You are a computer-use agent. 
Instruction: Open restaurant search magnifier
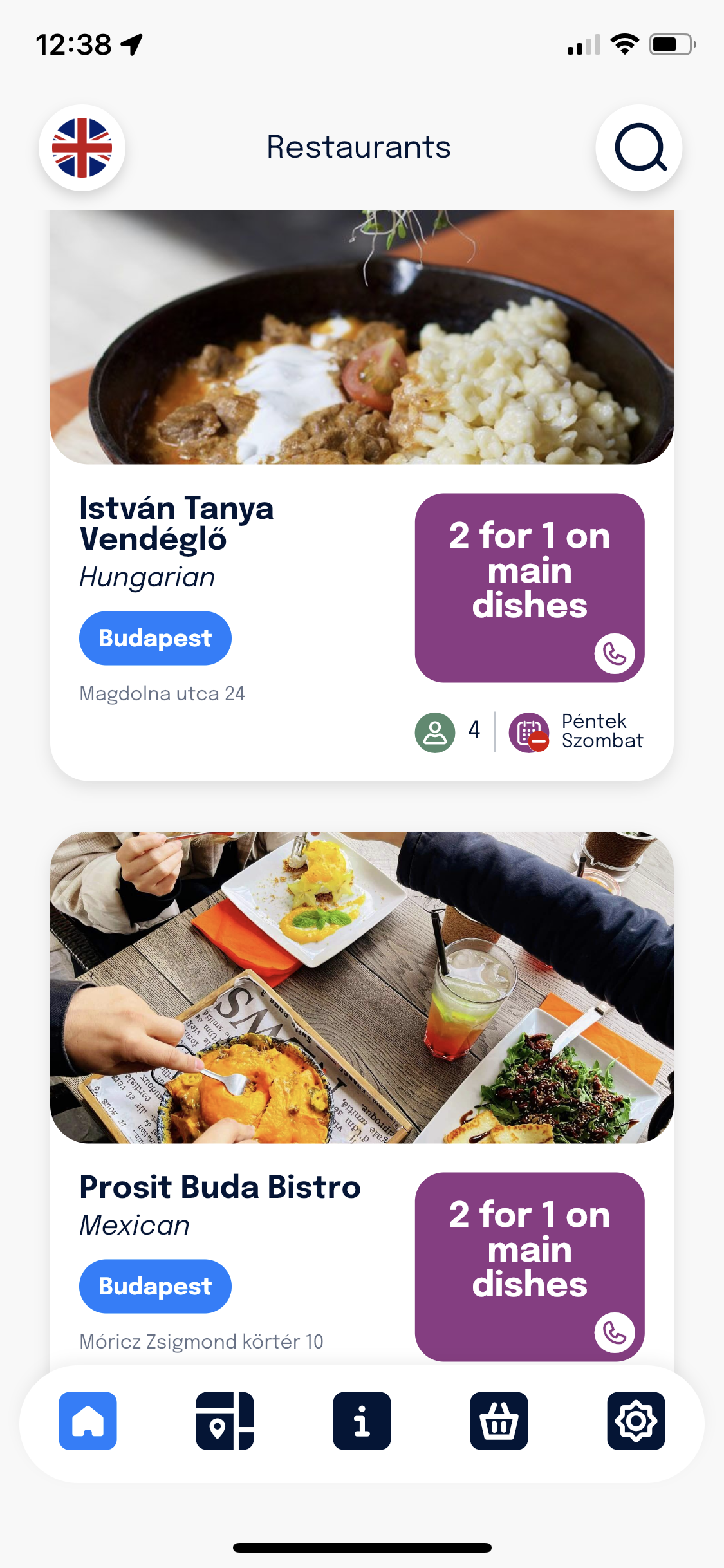(639, 147)
